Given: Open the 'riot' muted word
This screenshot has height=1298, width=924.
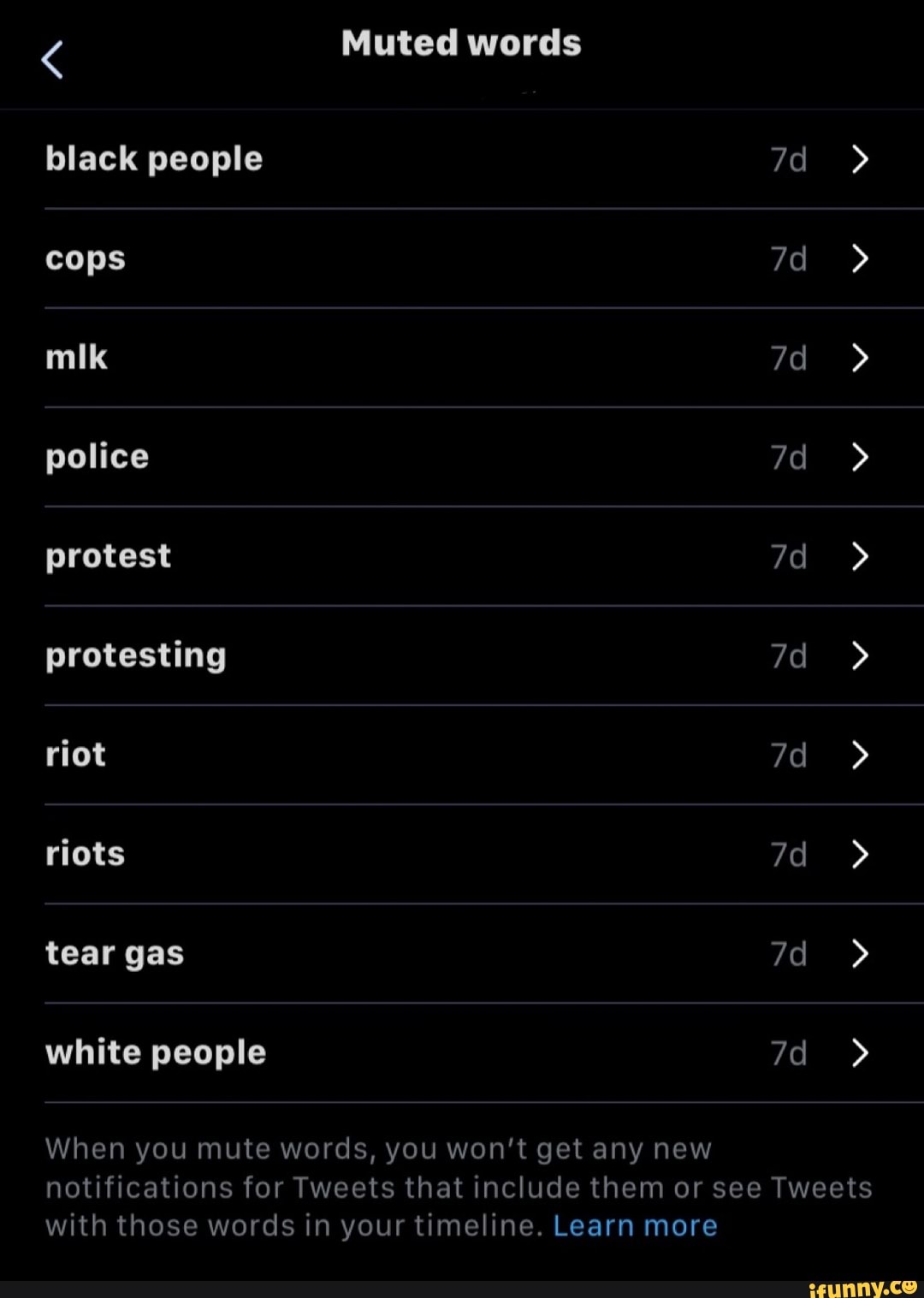Looking at the screenshot, I should point(76,755).
